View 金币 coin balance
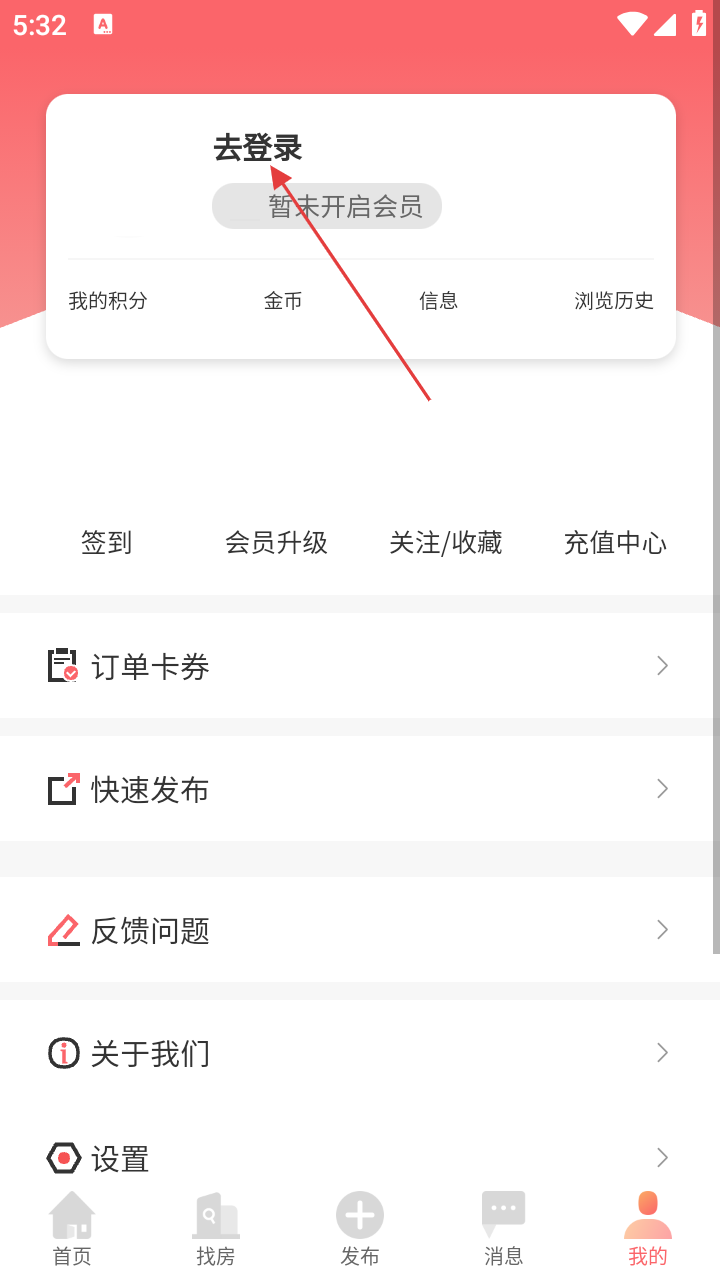Screen dimensions: 720x1280 pos(283,300)
